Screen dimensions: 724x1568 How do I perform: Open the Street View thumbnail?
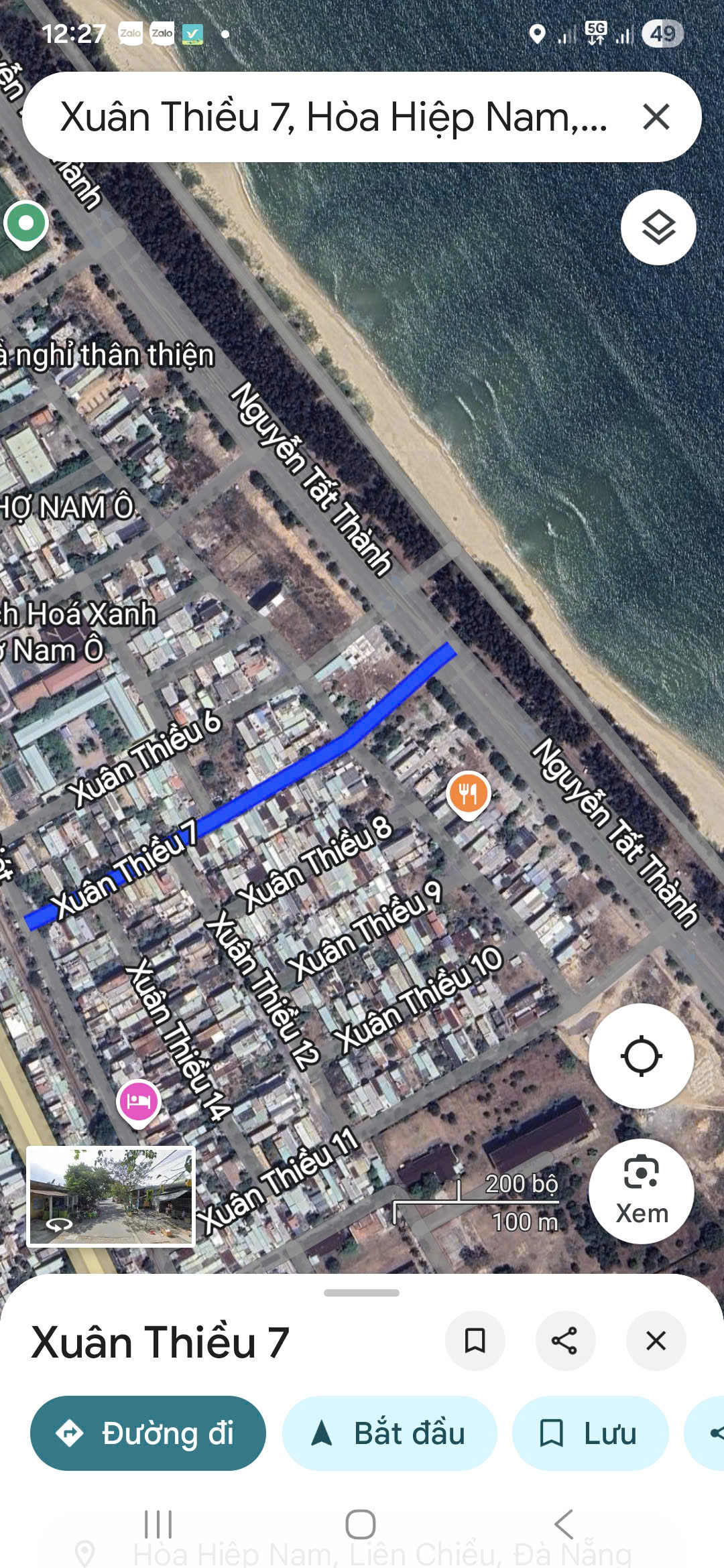coord(111,1196)
